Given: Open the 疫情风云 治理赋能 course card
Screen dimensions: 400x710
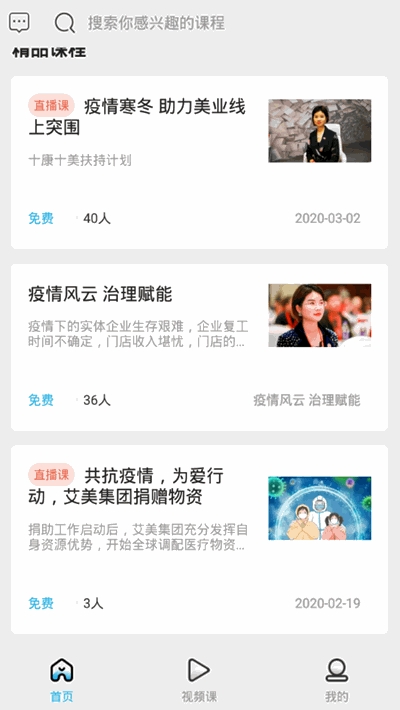Looking at the screenshot, I should click(199, 347).
